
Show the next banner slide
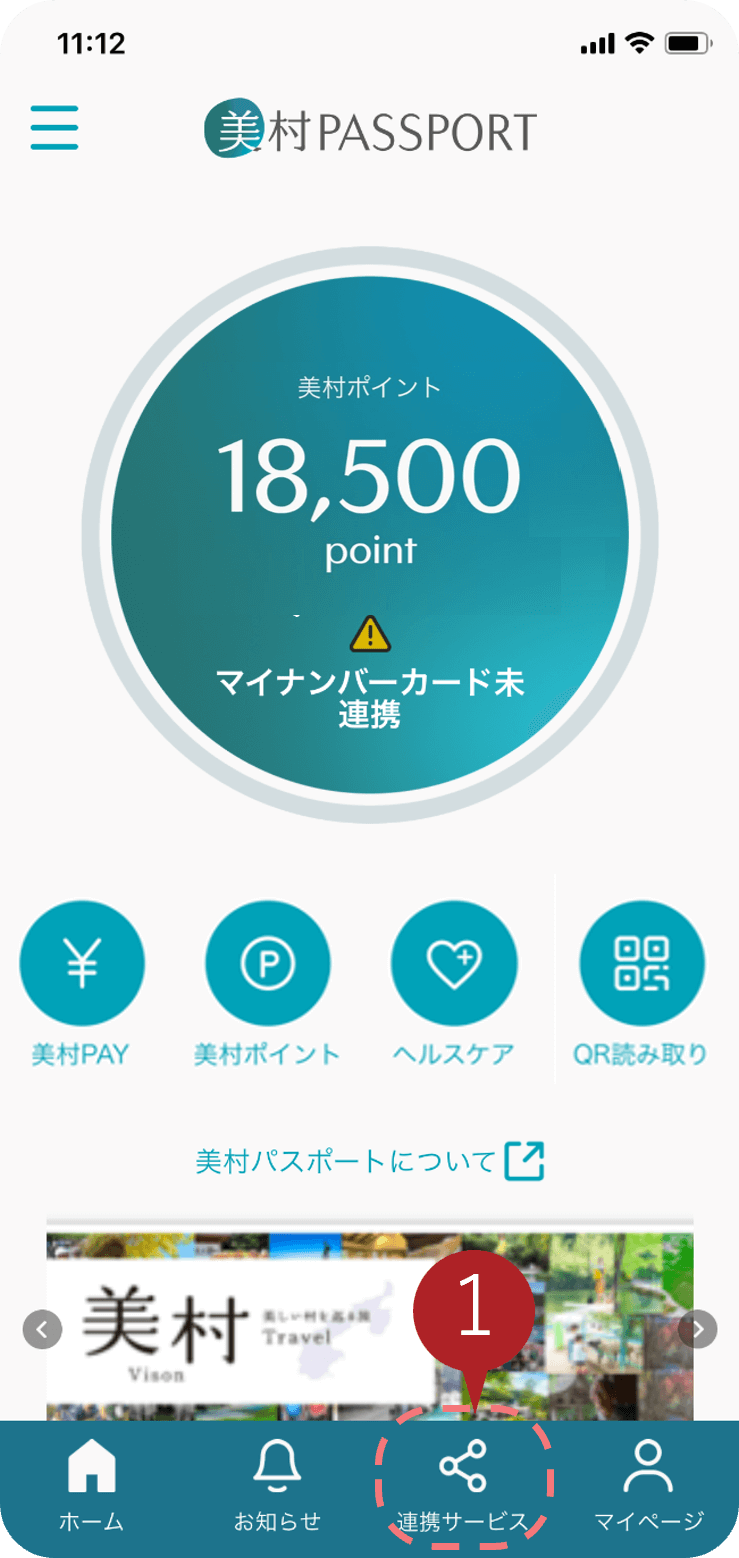(x=698, y=1329)
